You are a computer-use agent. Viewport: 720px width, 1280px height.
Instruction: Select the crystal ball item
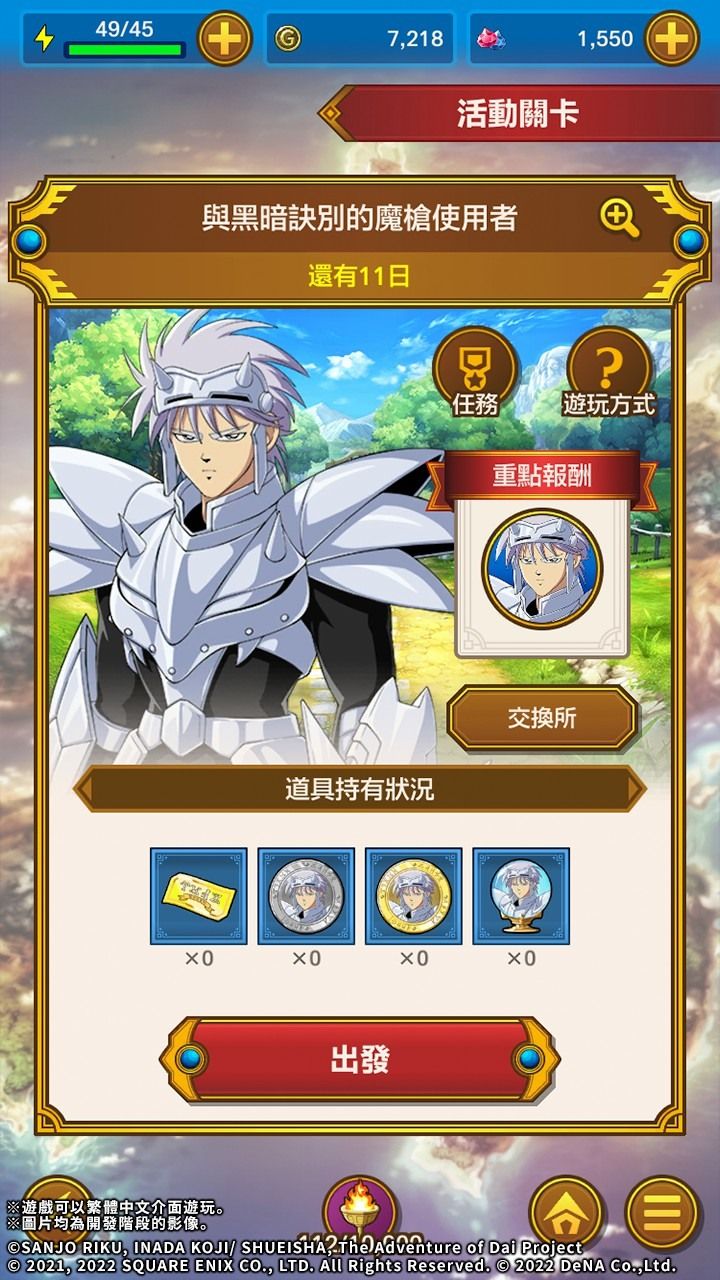(x=521, y=896)
